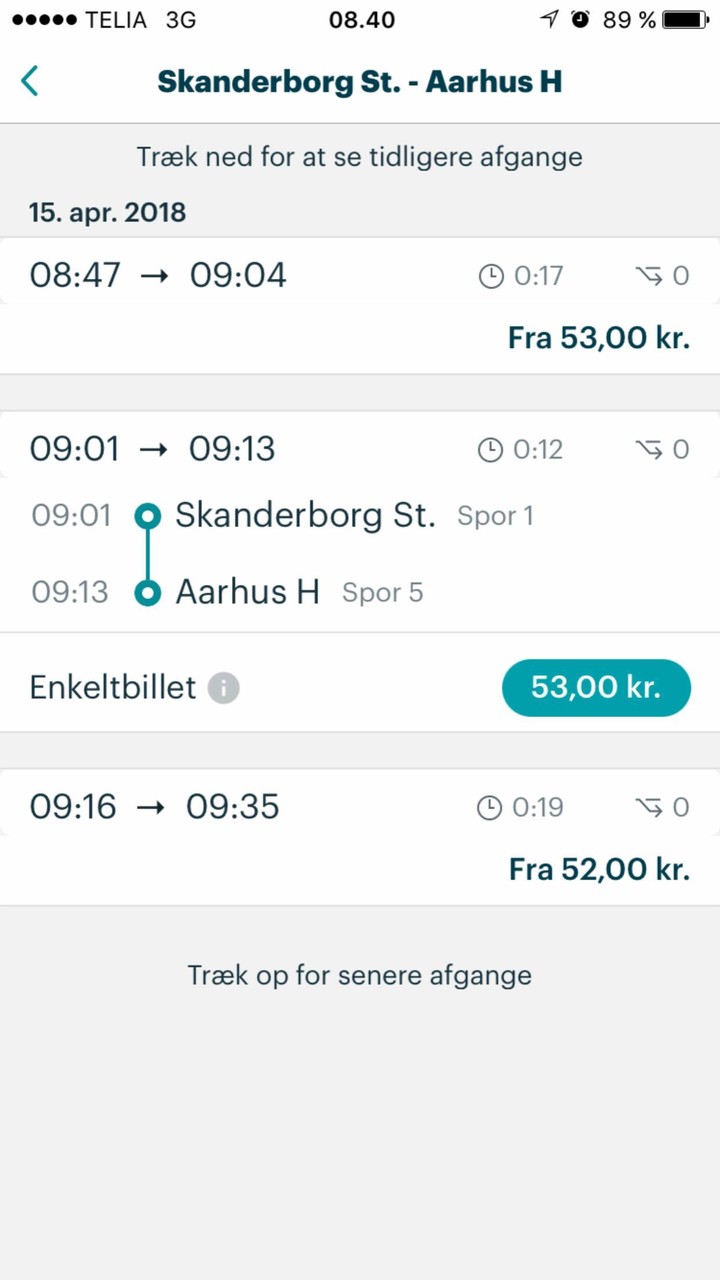720x1280 pixels.
Task: Click the Træk op for senere afgange text
Action: click(x=360, y=975)
